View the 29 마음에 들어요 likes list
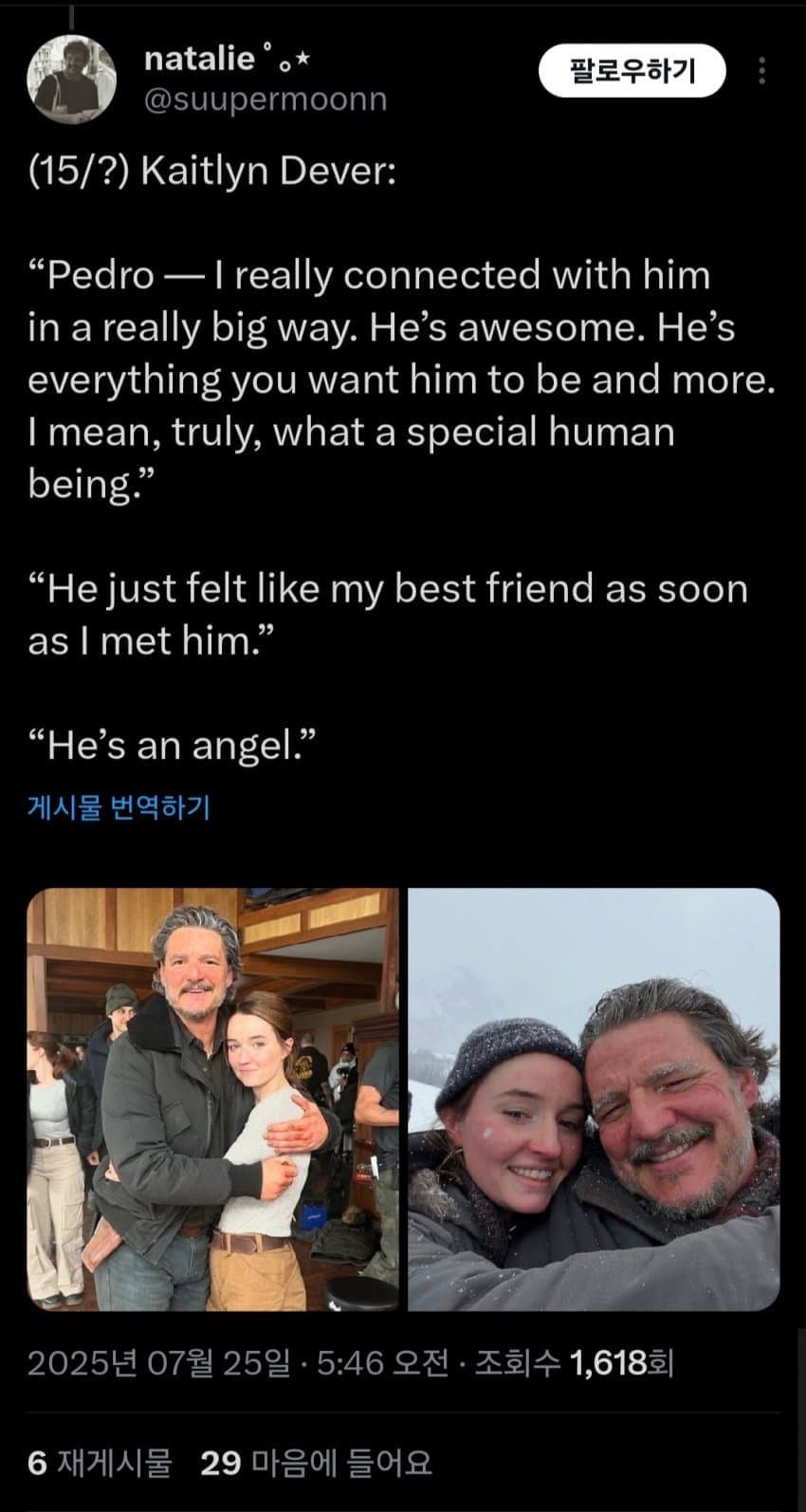Image resolution: width=806 pixels, height=1512 pixels. pyautogui.click(x=317, y=1462)
